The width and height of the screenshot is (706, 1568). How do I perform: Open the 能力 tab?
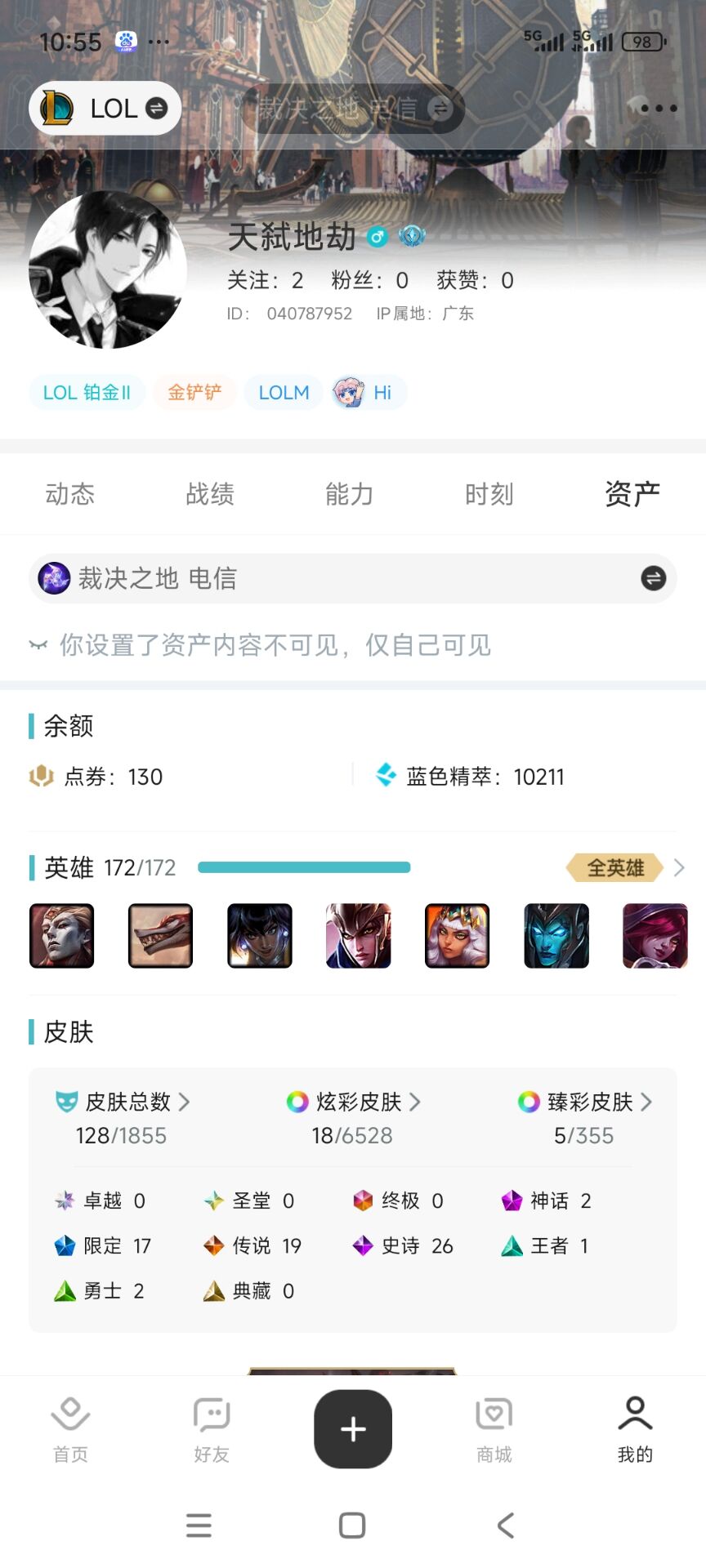tap(350, 494)
